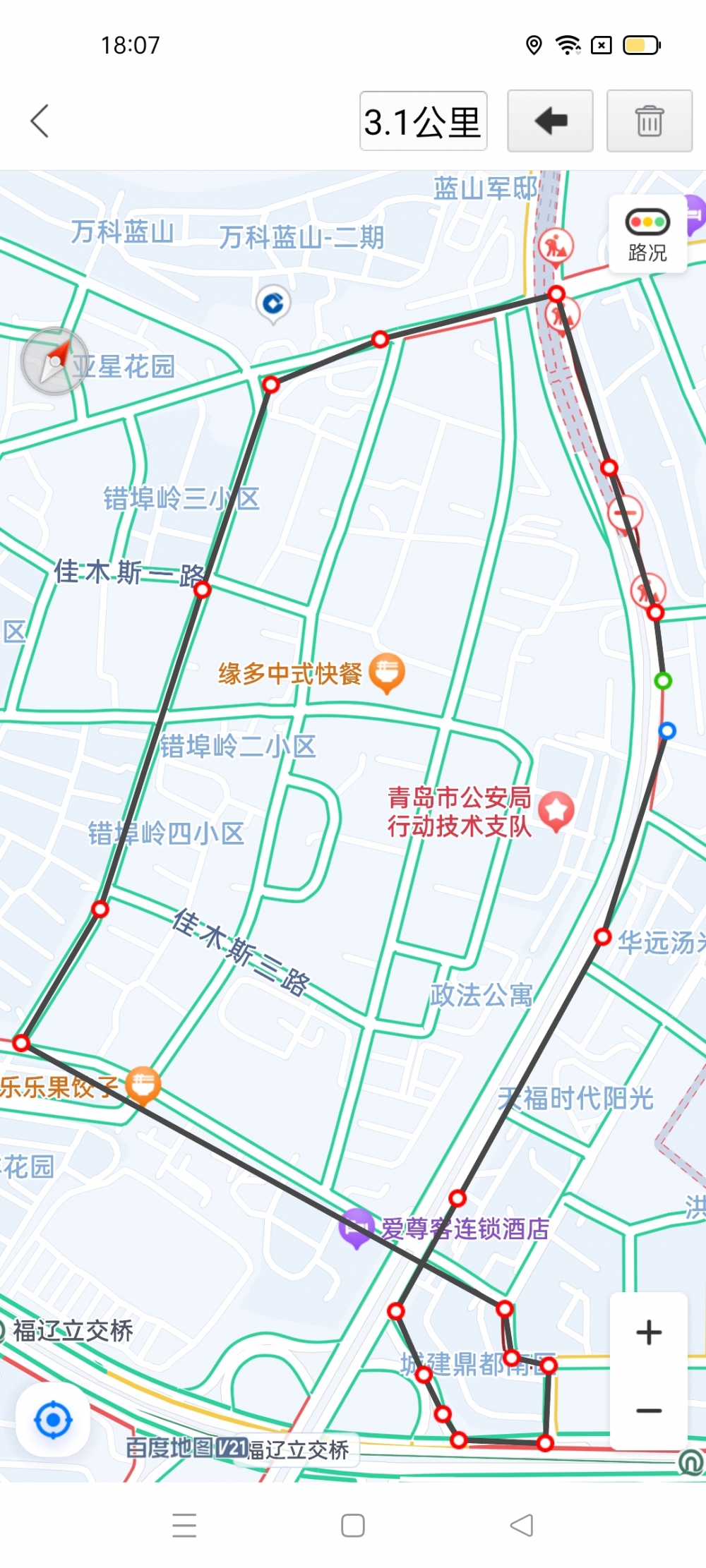Open 缘多中式快餐 restaurant marker
The image size is (706, 1568).
(x=386, y=672)
